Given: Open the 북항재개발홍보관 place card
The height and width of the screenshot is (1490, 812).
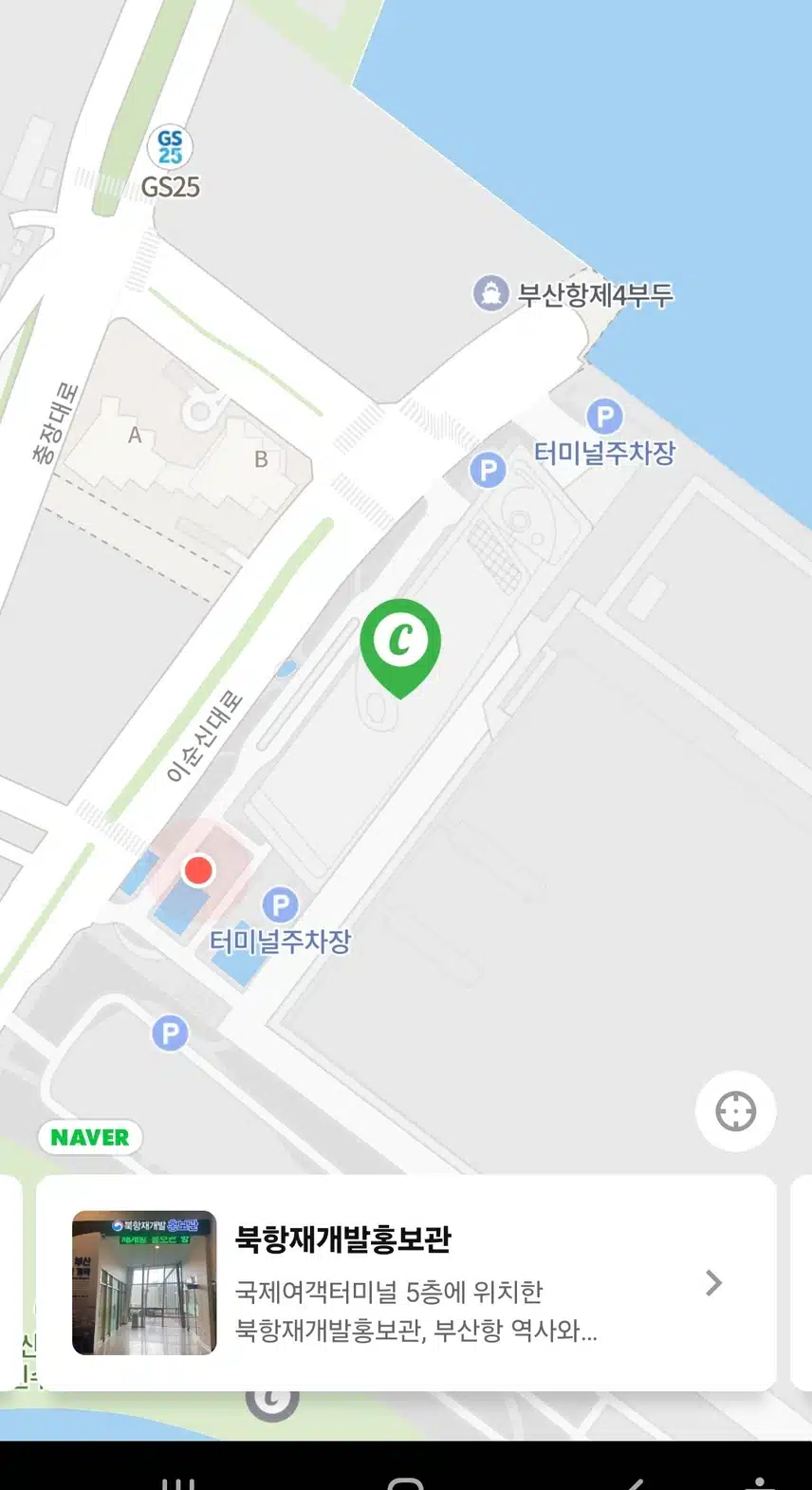Looking at the screenshot, I should coord(406,1282).
